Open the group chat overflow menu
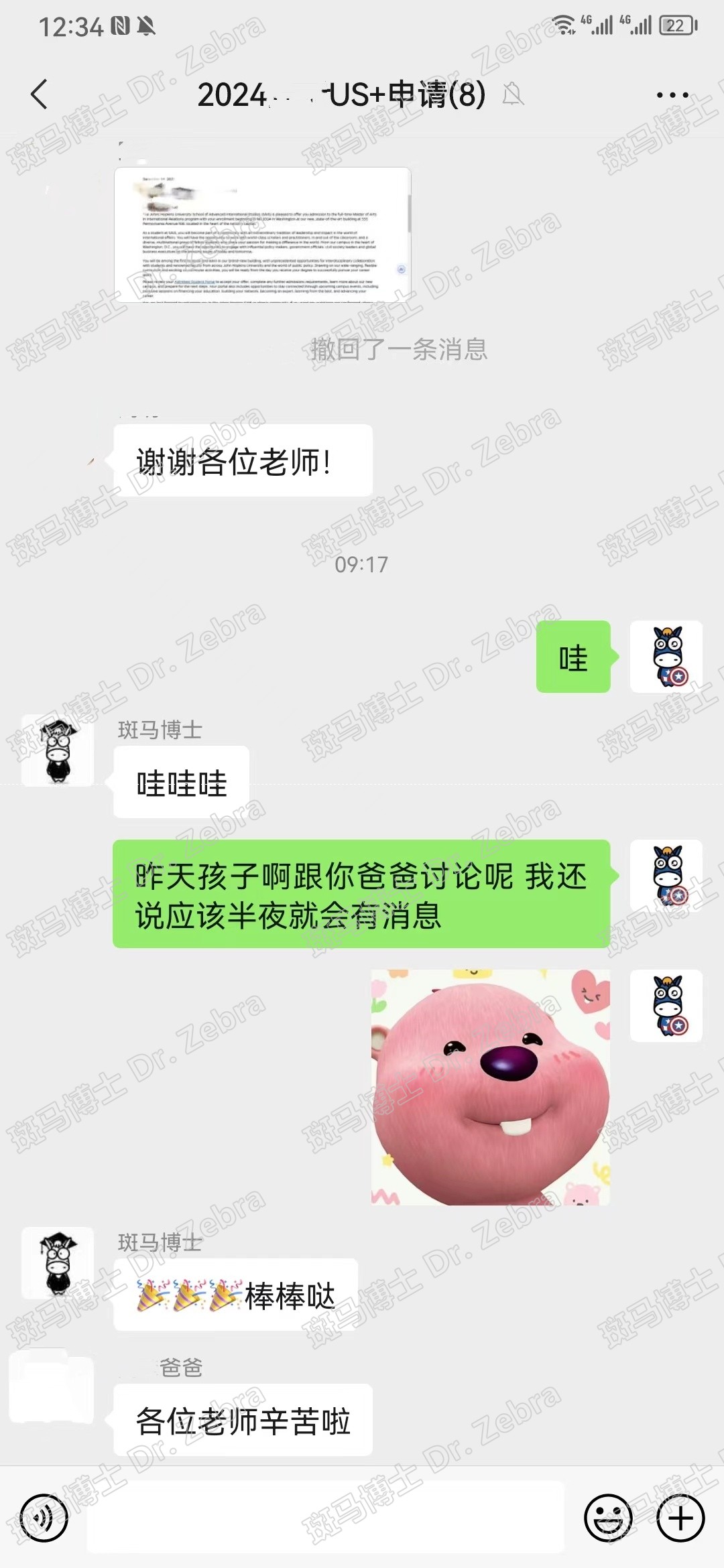 [x=672, y=95]
